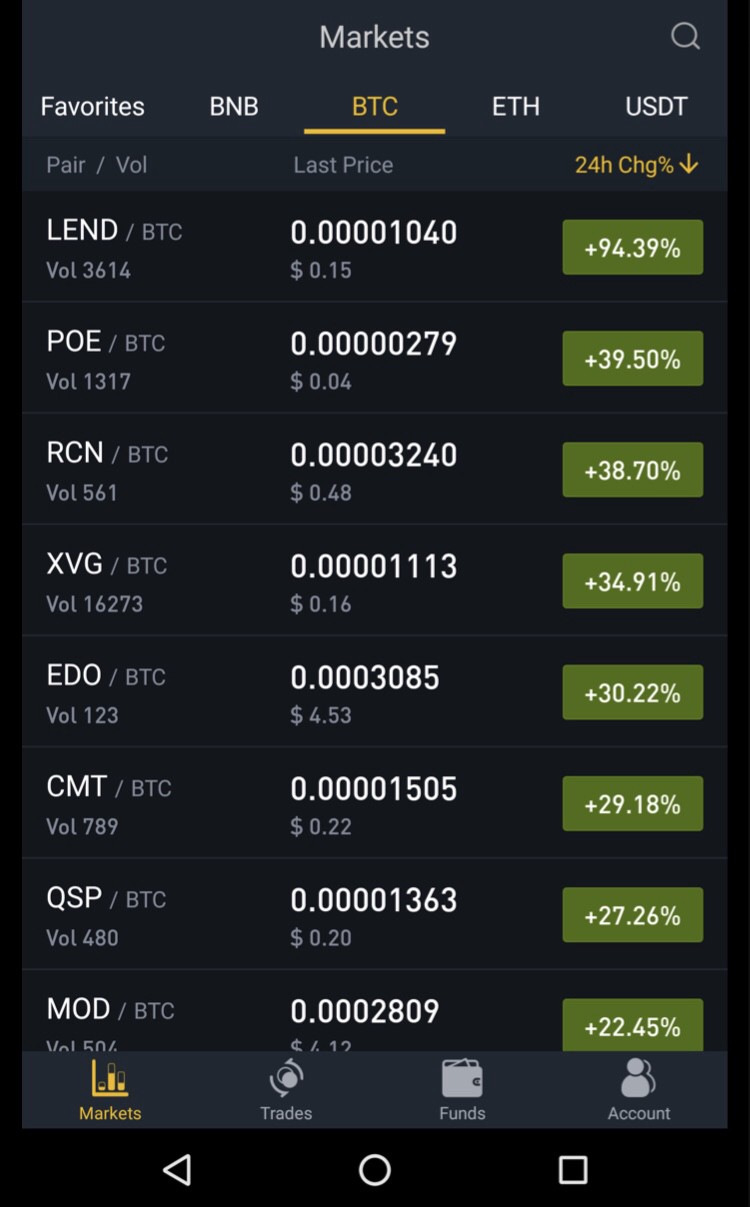Image resolution: width=750 pixels, height=1207 pixels.
Task: Tap the system back button
Action: [177, 1169]
